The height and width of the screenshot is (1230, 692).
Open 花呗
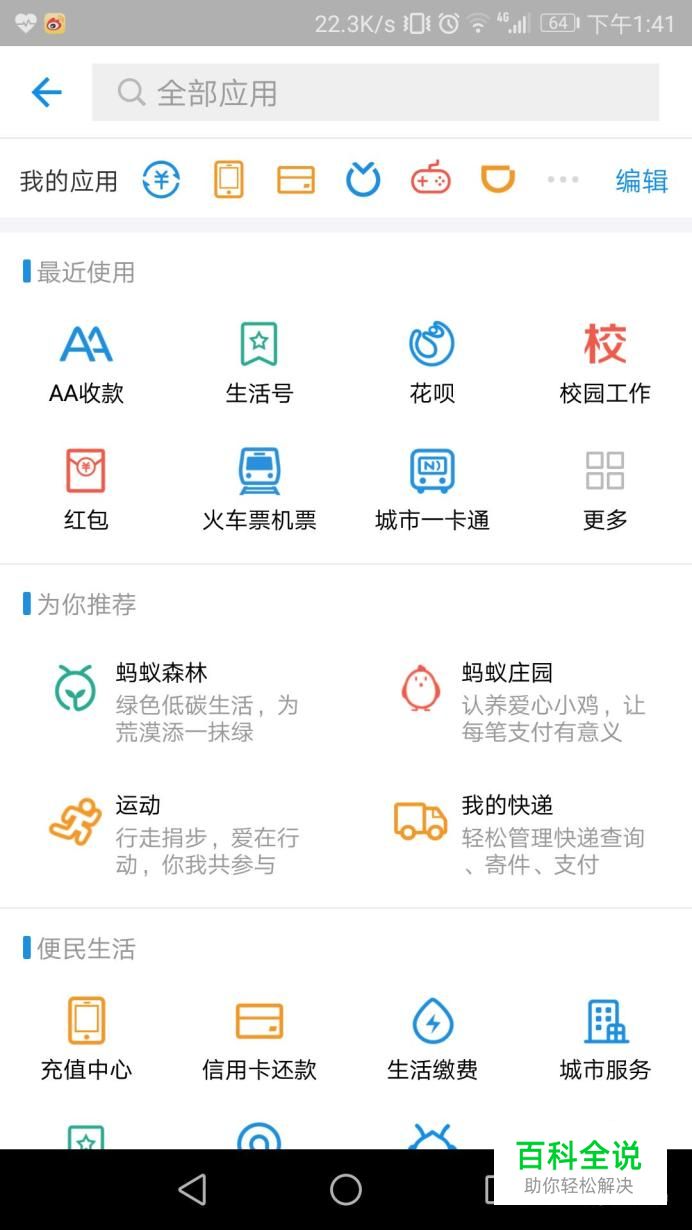tap(432, 364)
